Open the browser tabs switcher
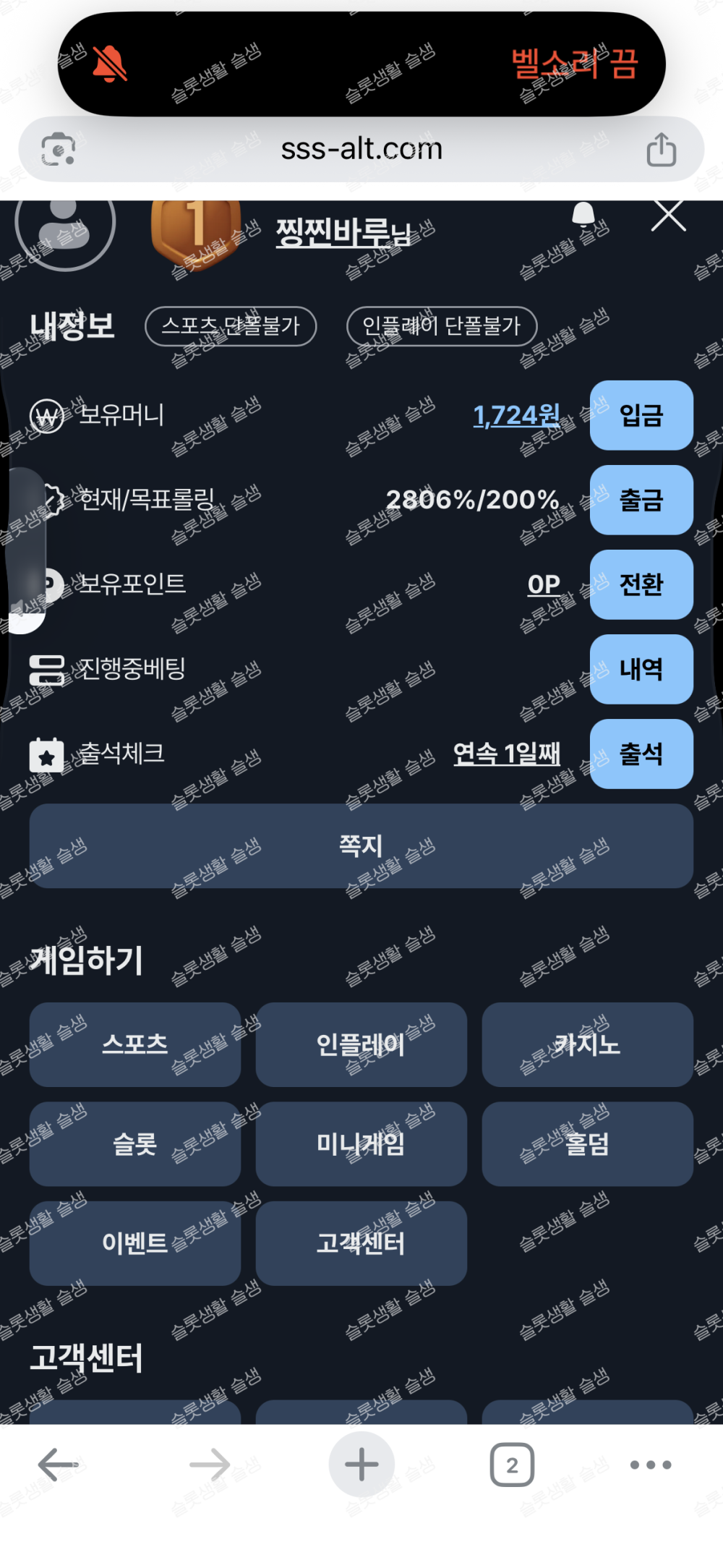Image resolution: width=723 pixels, height=1568 pixels. (512, 1465)
